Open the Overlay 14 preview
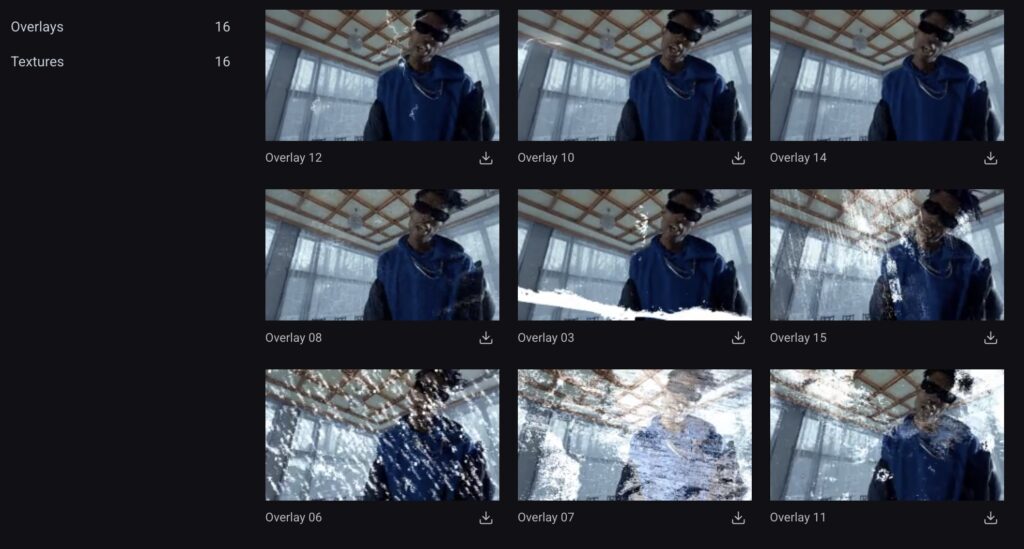Screen dimensions: 1024x549 tap(887, 75)
